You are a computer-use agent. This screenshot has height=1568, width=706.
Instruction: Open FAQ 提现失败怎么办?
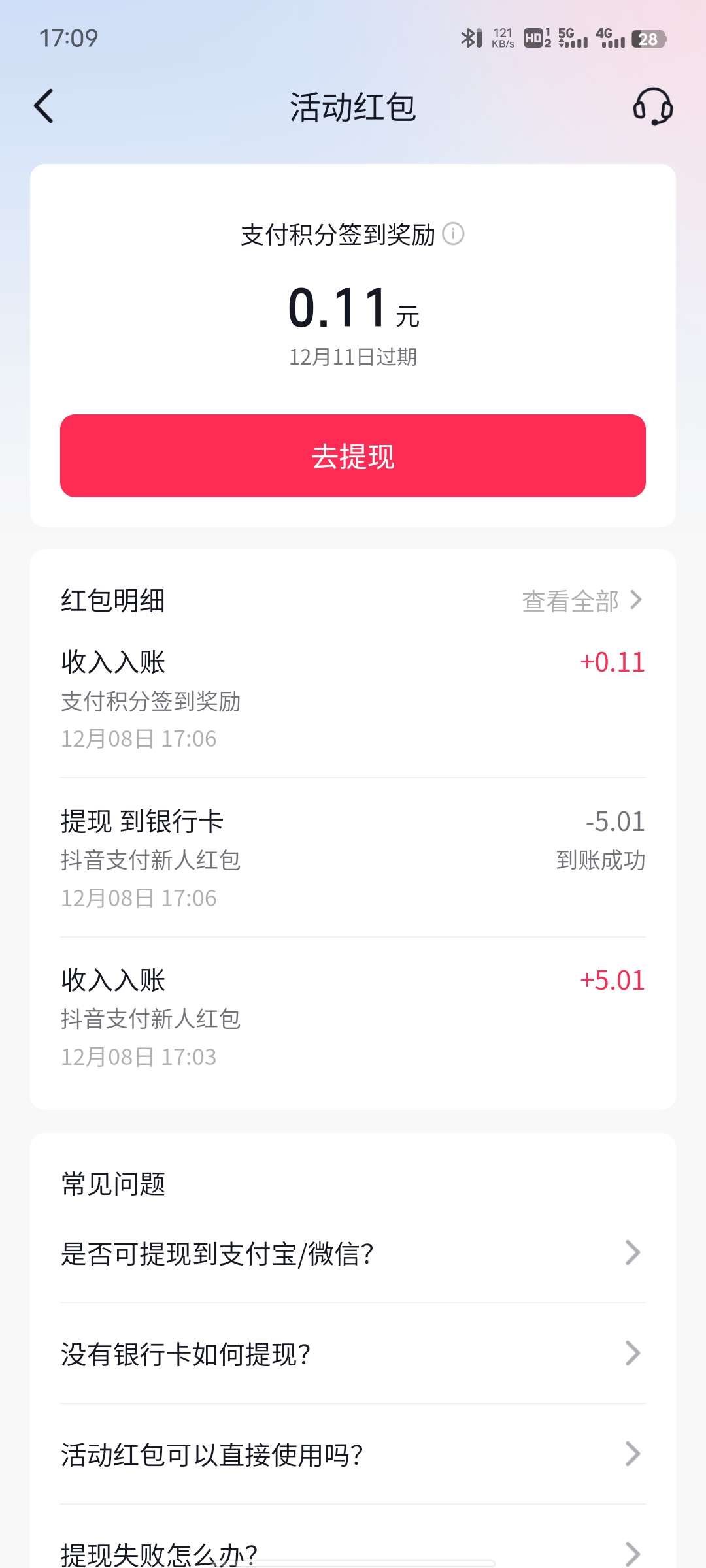point(353,1552)
